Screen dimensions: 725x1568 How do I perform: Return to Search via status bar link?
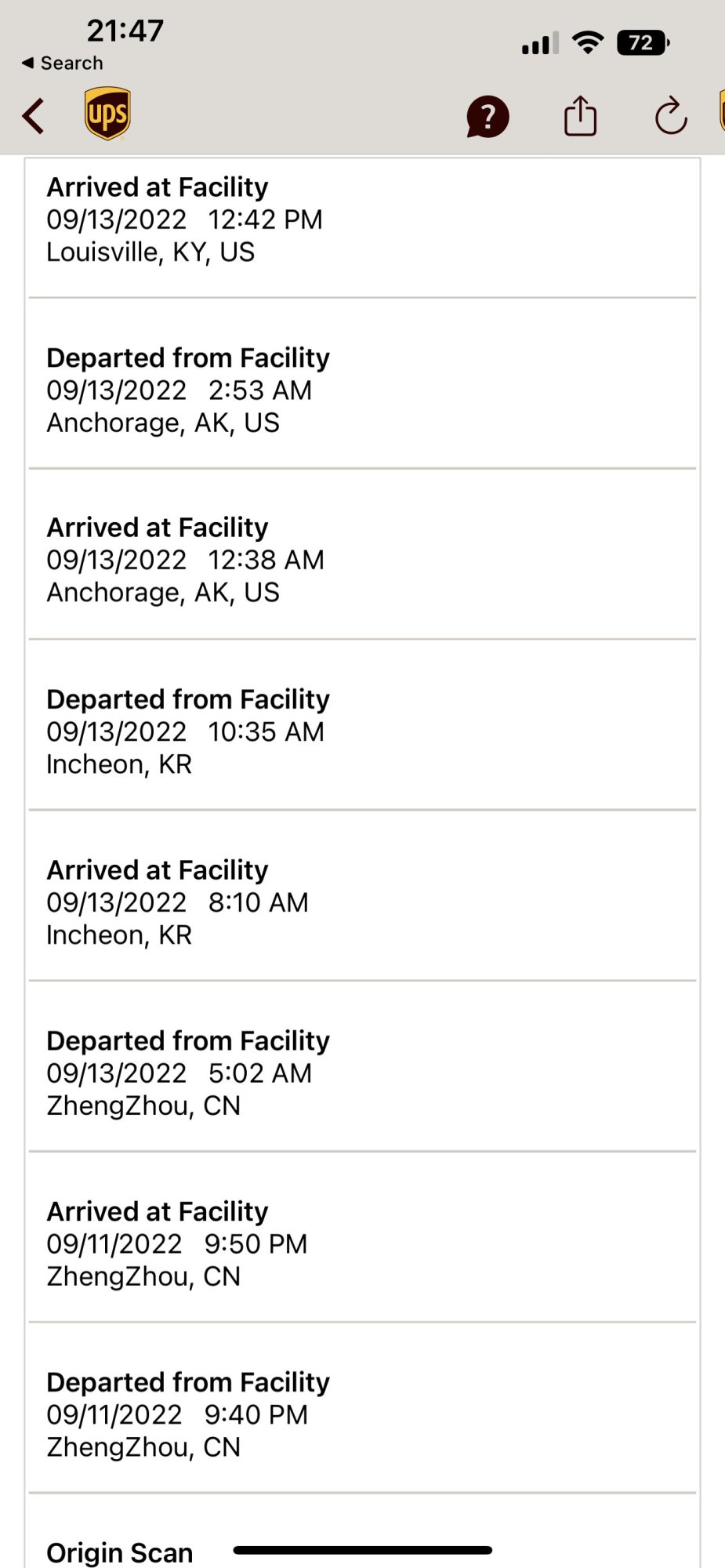[63, 63]
